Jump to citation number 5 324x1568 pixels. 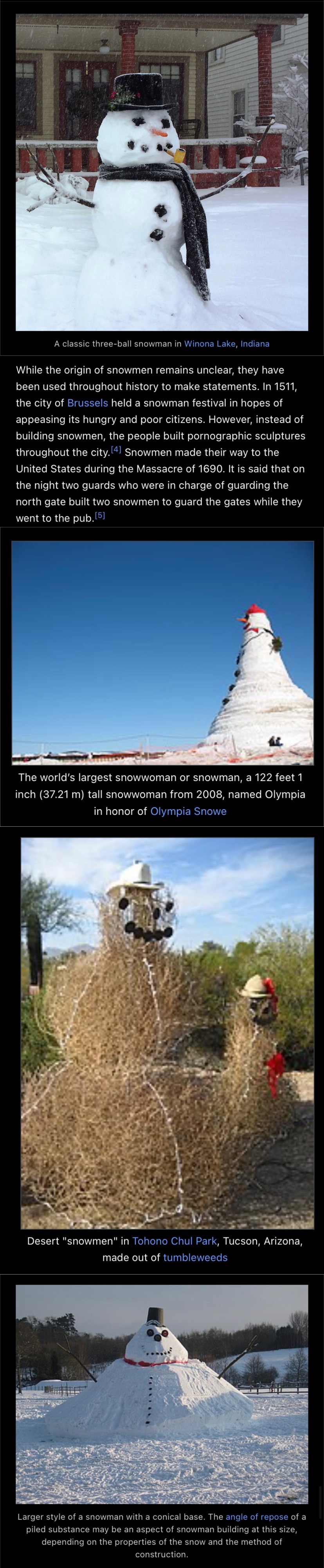[100, 516]
